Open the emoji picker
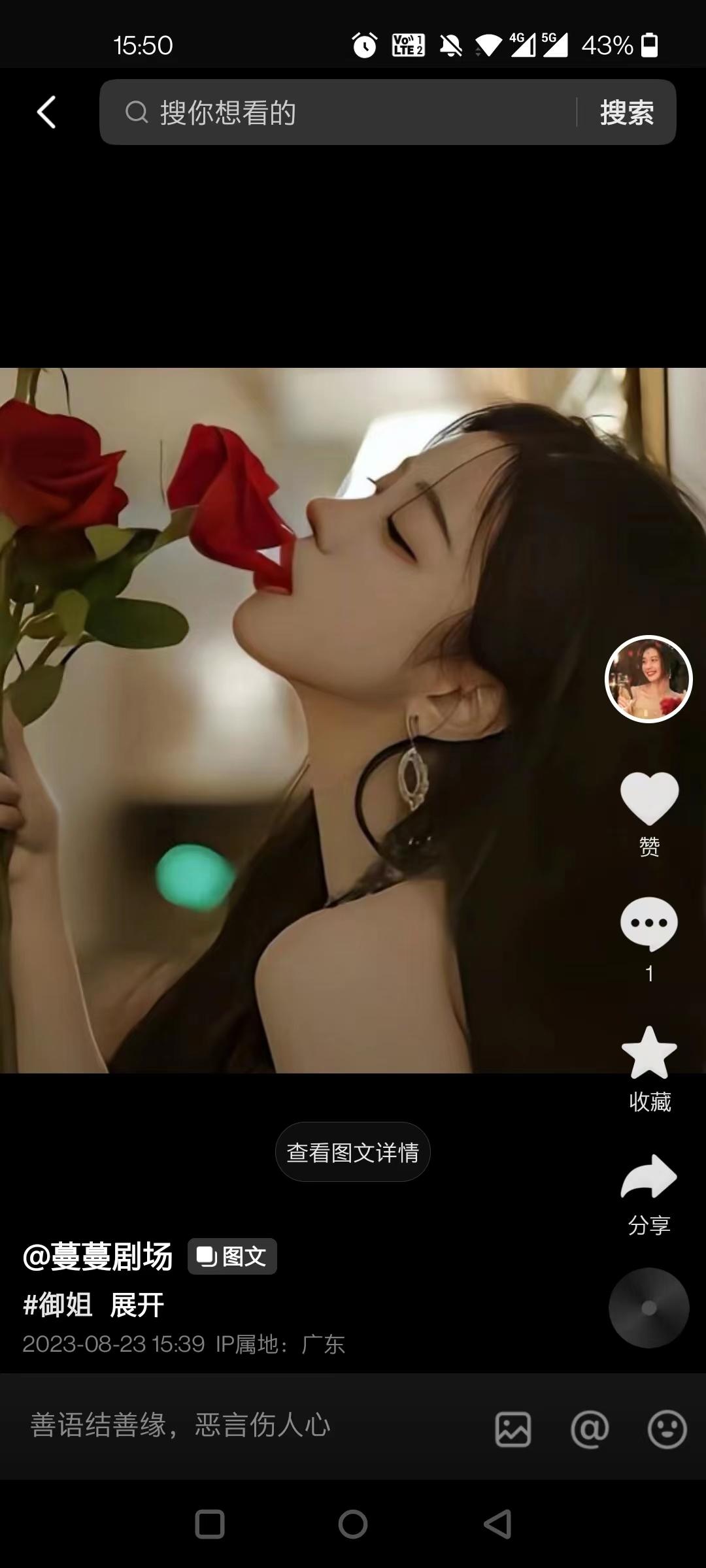 click(667, 1429)
